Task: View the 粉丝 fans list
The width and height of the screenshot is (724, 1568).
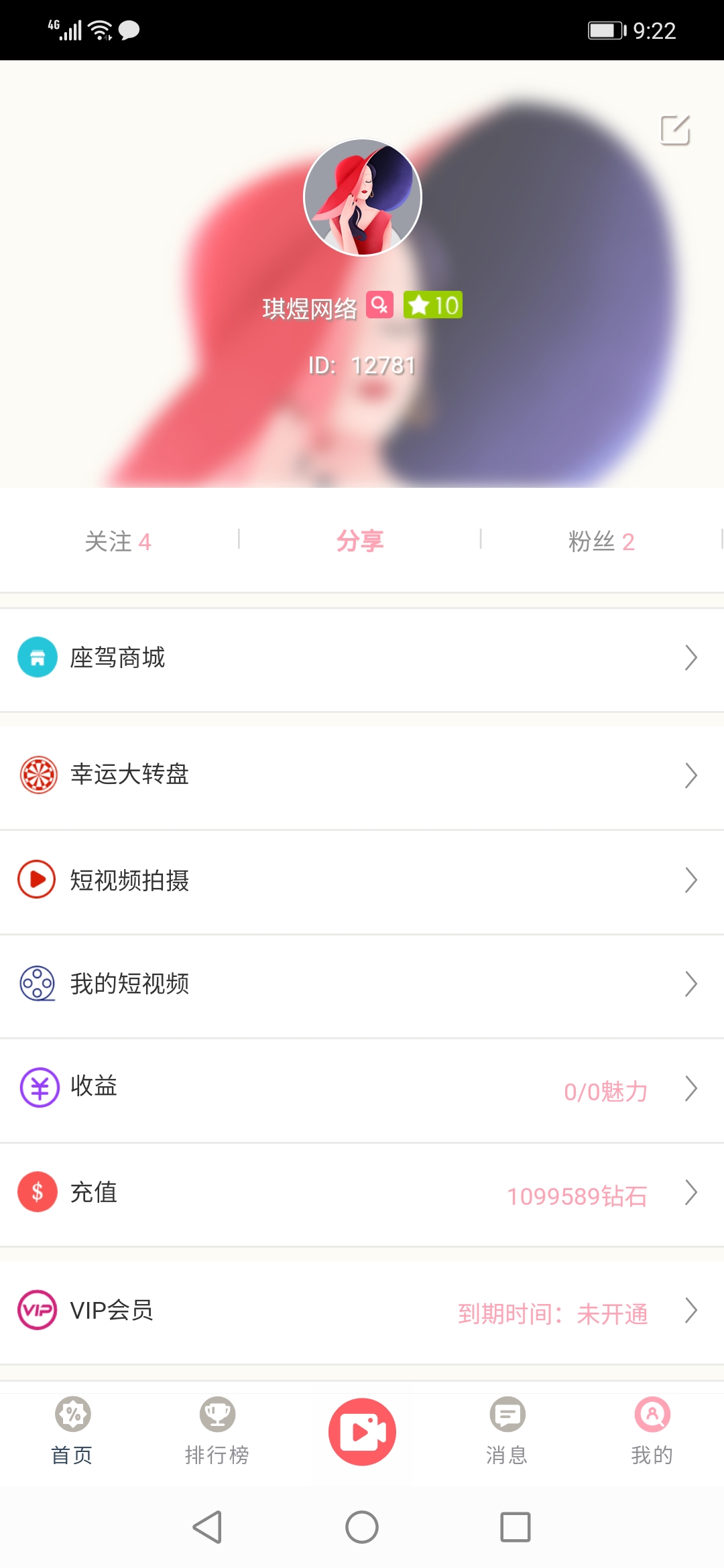Action: 601,541
